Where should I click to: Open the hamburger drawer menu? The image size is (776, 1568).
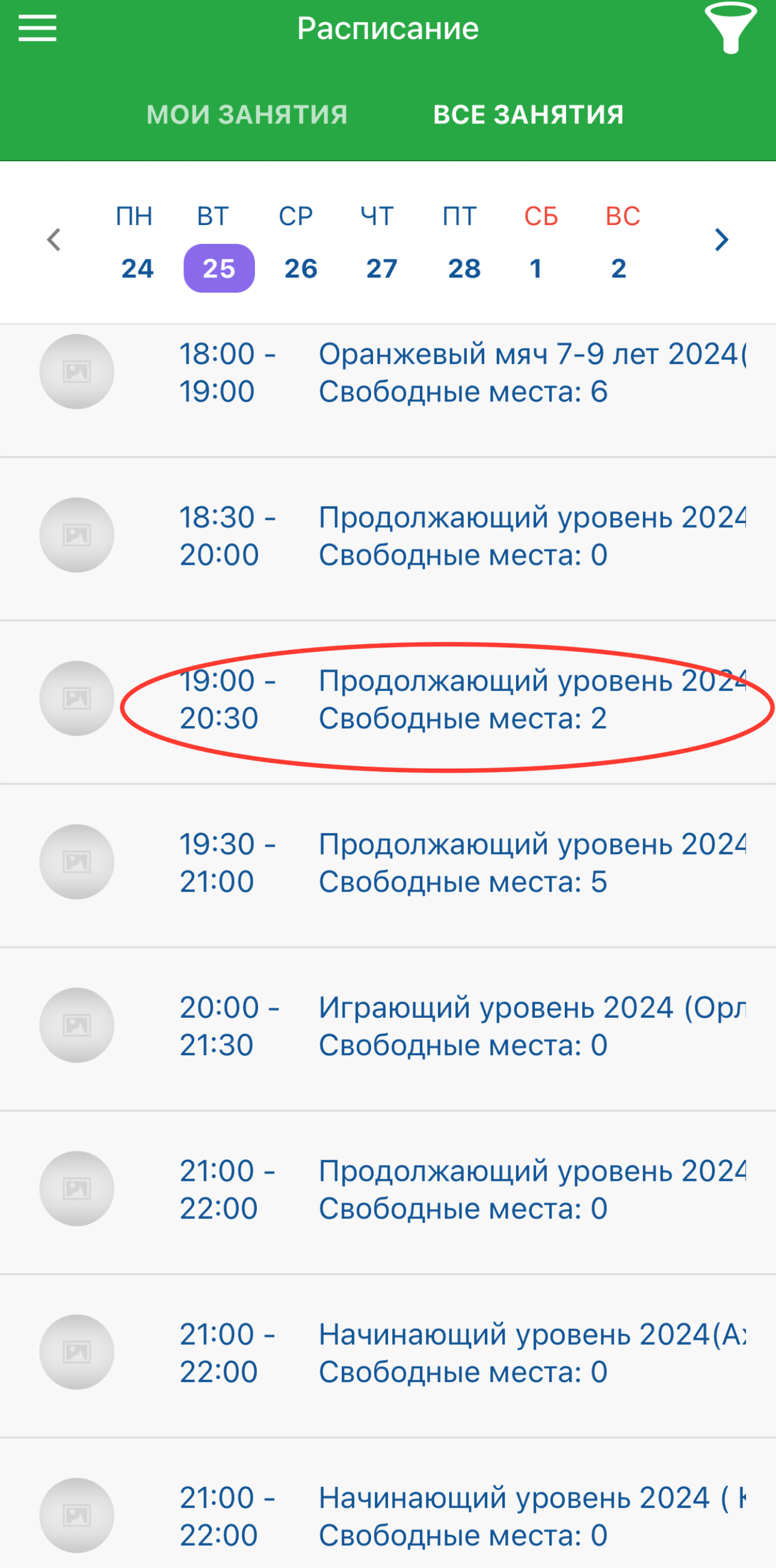point(37,29)
